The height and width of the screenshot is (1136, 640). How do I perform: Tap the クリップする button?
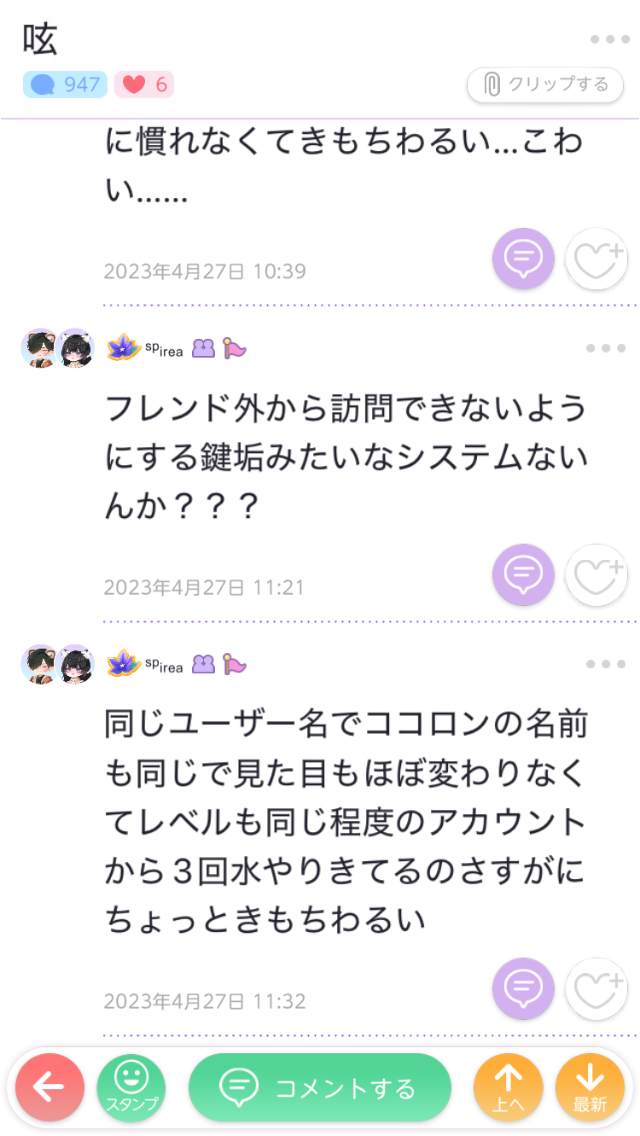(x=546, y=85)
